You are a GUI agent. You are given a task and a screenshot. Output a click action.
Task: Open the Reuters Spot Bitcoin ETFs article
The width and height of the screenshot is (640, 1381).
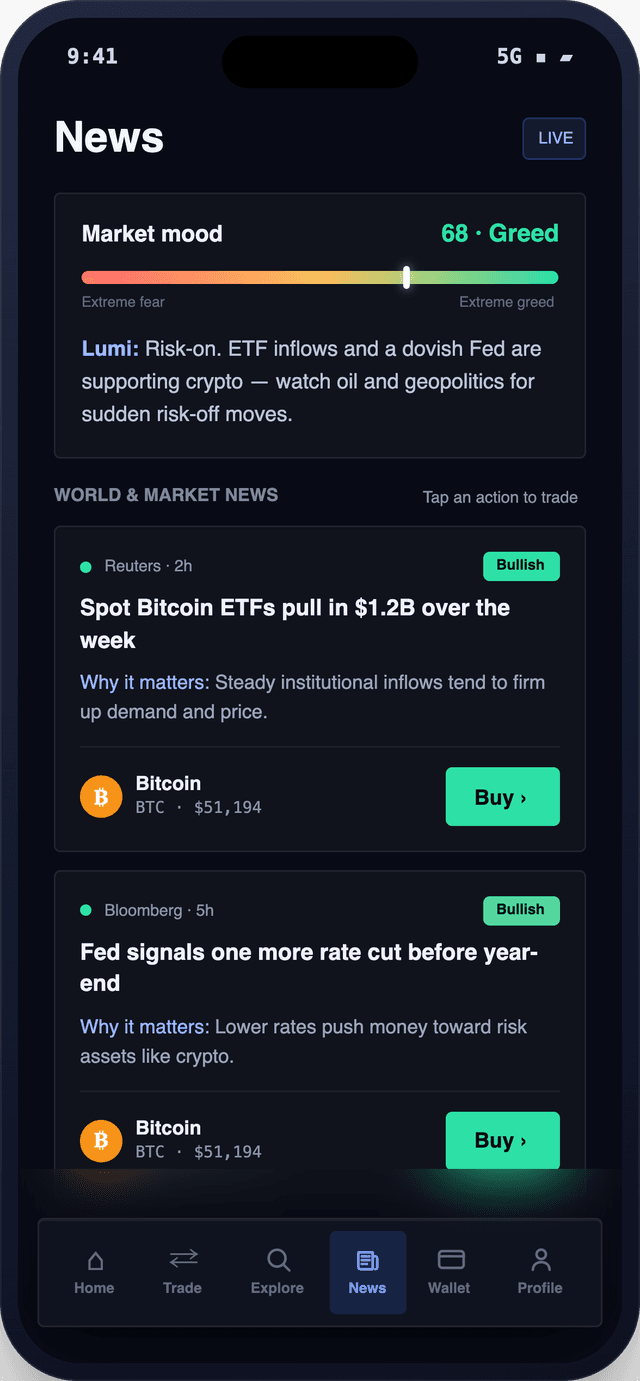[295, 624]
